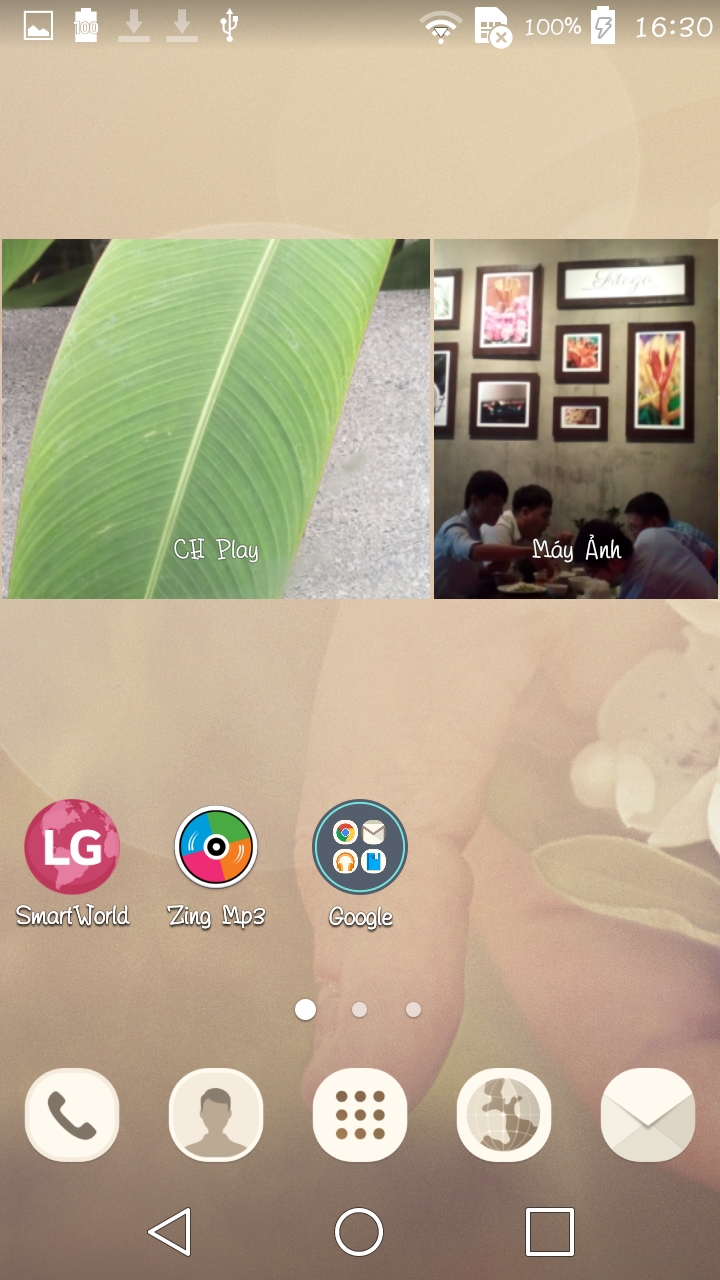Open the messaging envelope app
This screenshot has height=1280, width=720.
(648, 1115)
